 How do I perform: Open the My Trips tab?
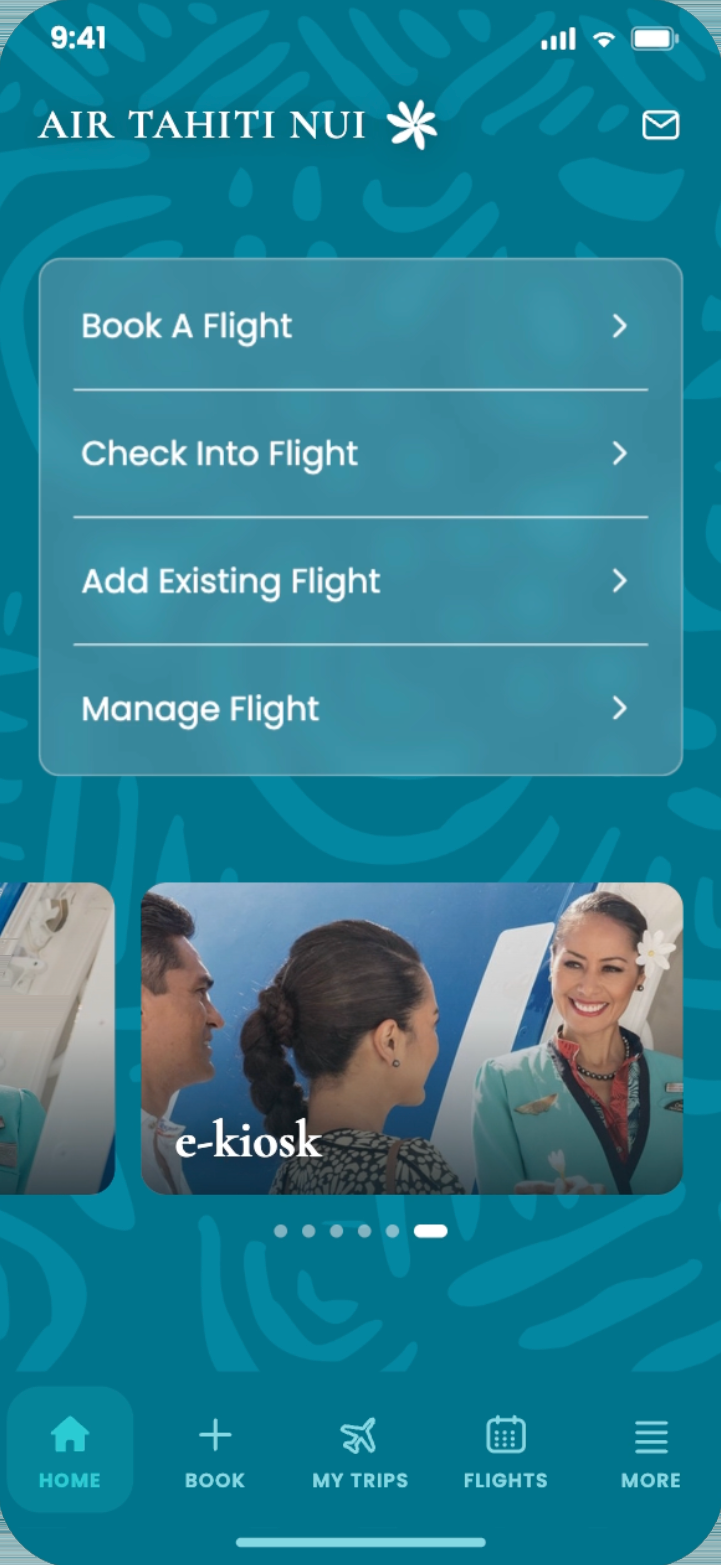[x=360, y=1451]
